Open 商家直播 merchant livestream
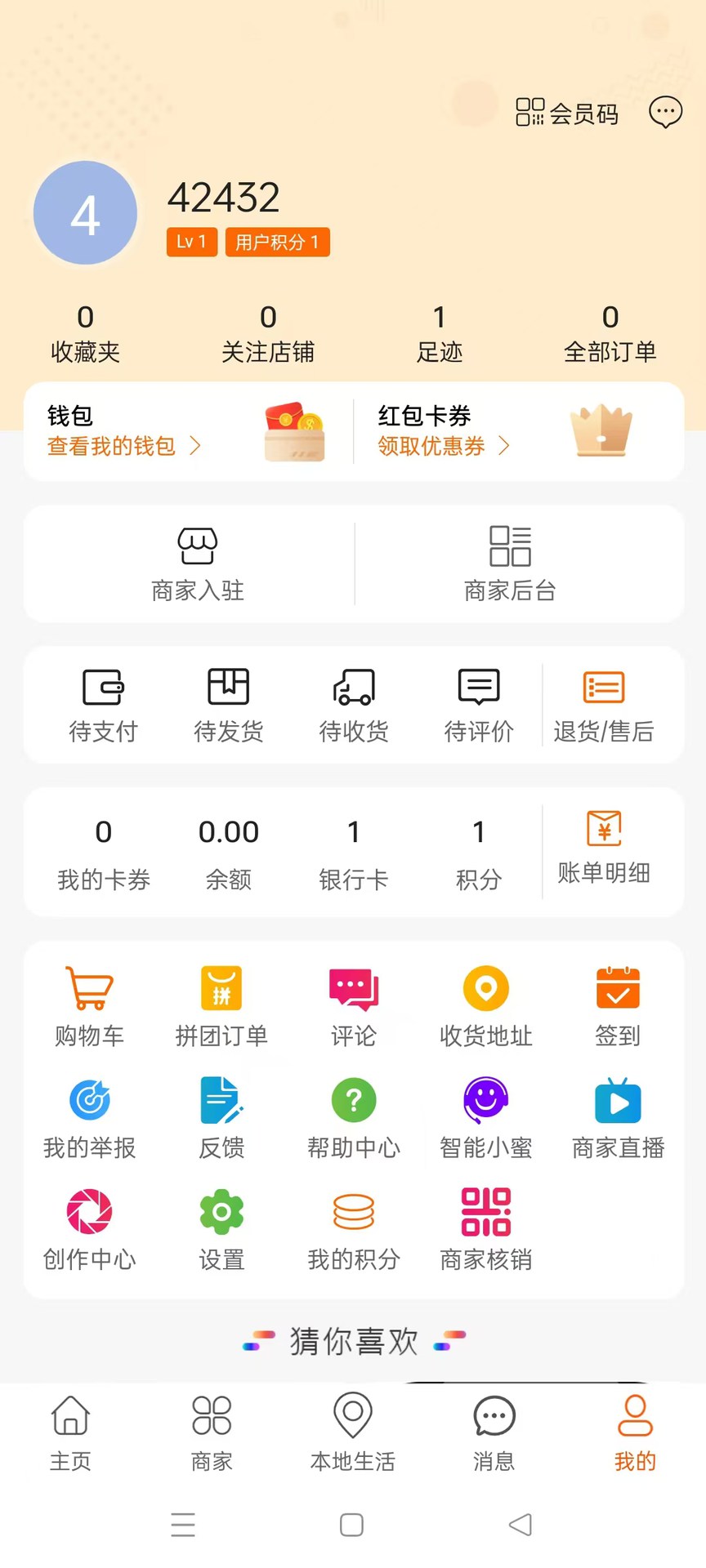The image size is (706, 1568). click(618, 1116)
